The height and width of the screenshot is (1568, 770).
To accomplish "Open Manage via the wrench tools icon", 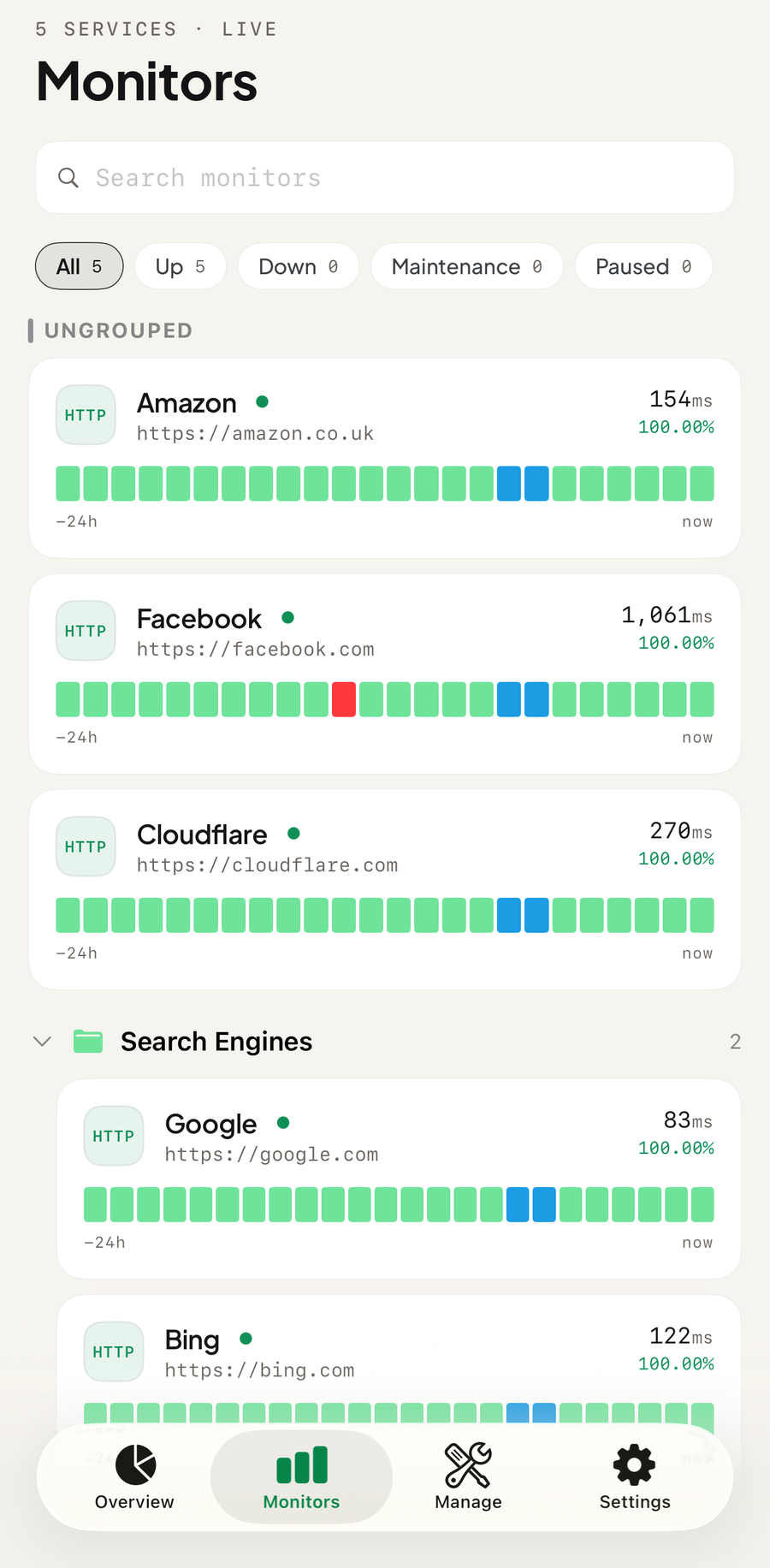I will (x=467, y=1464).
